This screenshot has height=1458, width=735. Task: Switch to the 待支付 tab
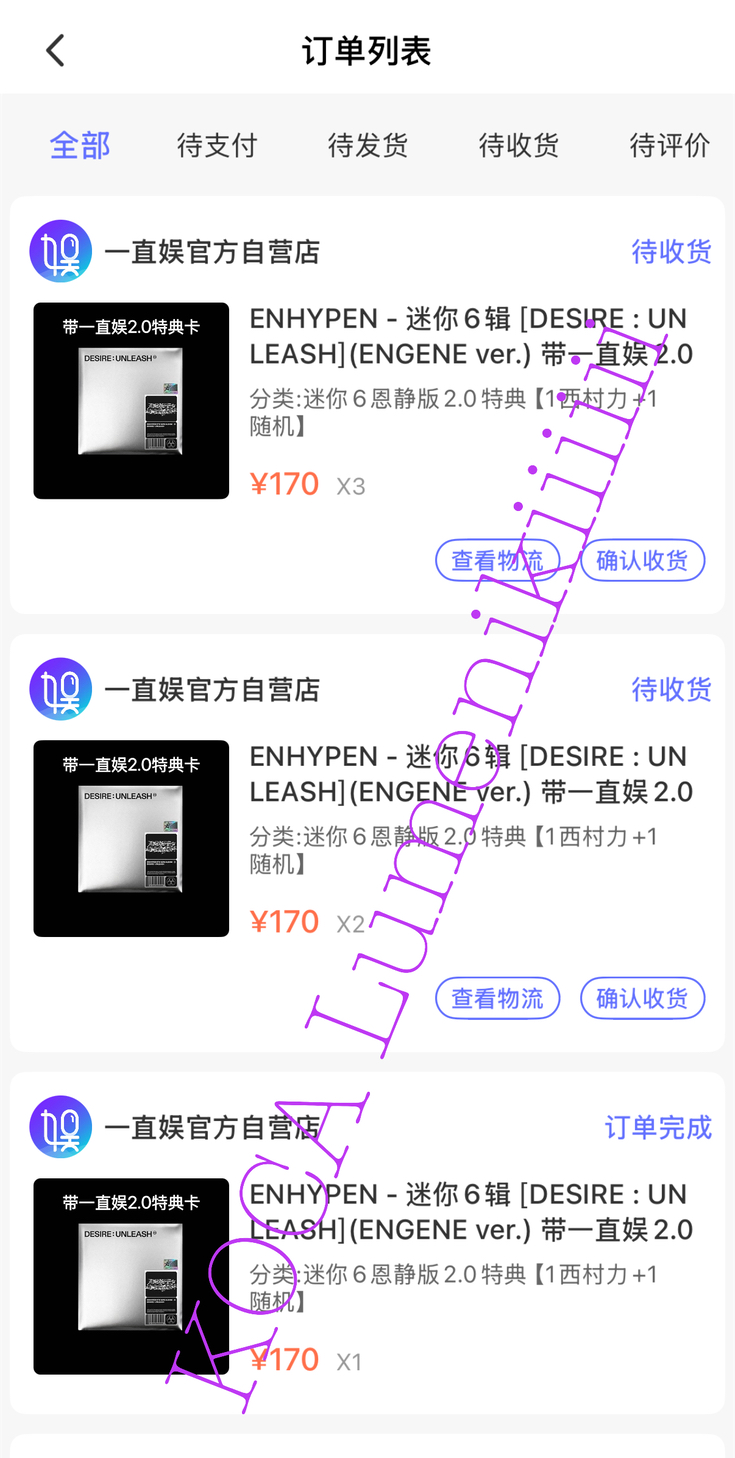point(218,145)
